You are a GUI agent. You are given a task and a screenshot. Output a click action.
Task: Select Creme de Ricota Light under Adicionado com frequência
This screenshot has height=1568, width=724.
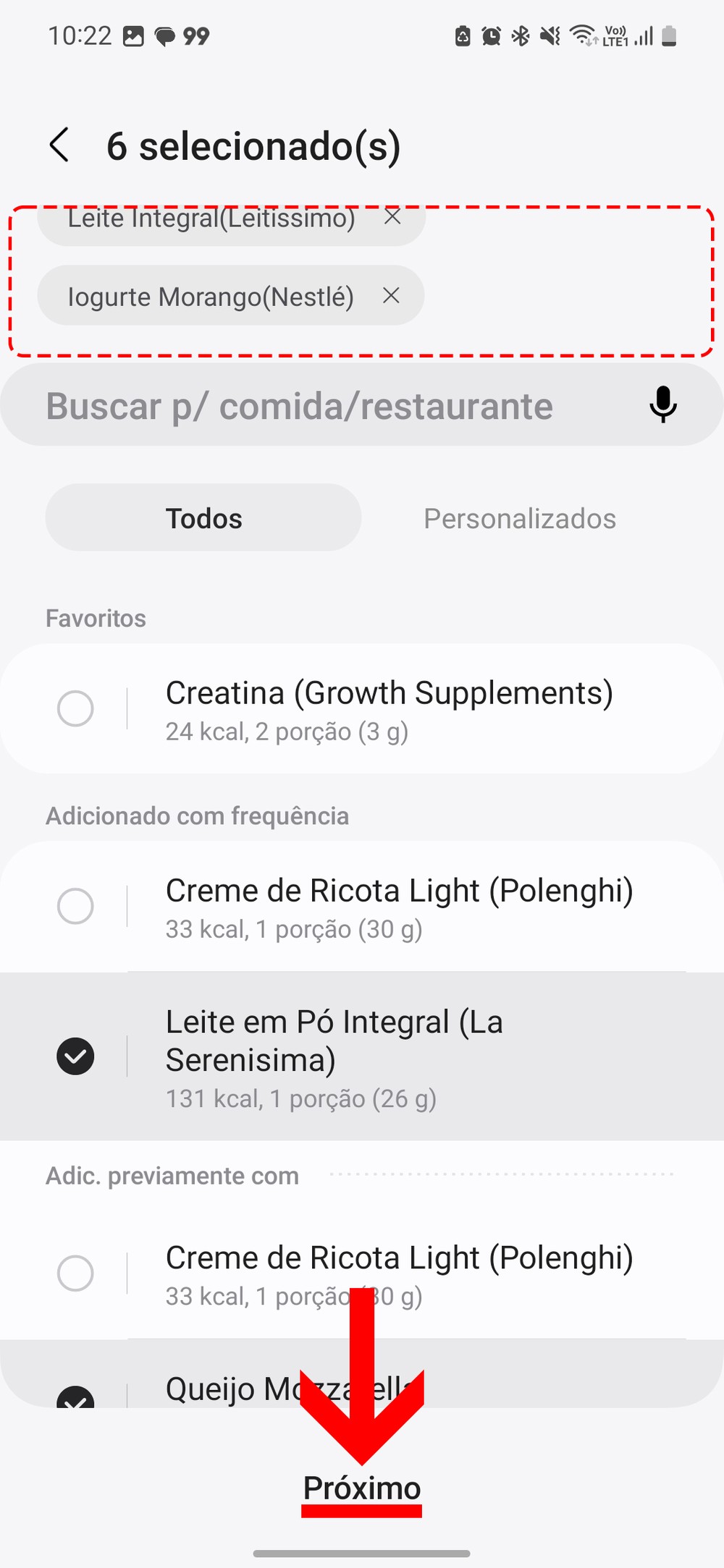(75, 906)
